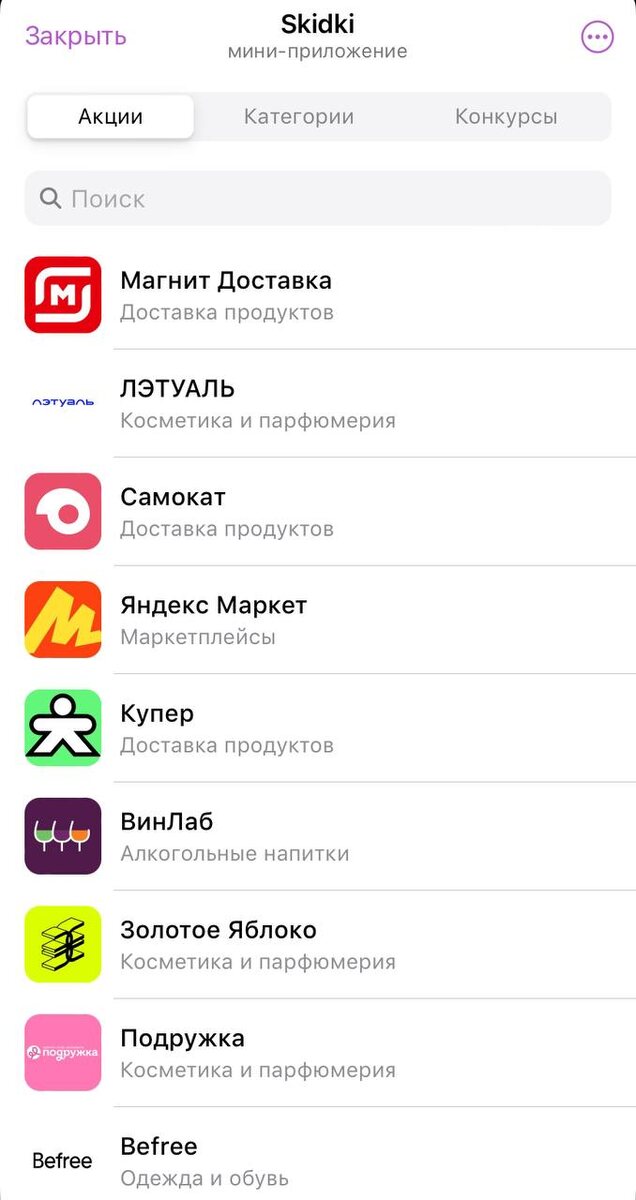The width and height of the screenshot is (636, 1200).
Task: Open the three-dot options menu
Action: pyautogui.click(x=597, y=37)
